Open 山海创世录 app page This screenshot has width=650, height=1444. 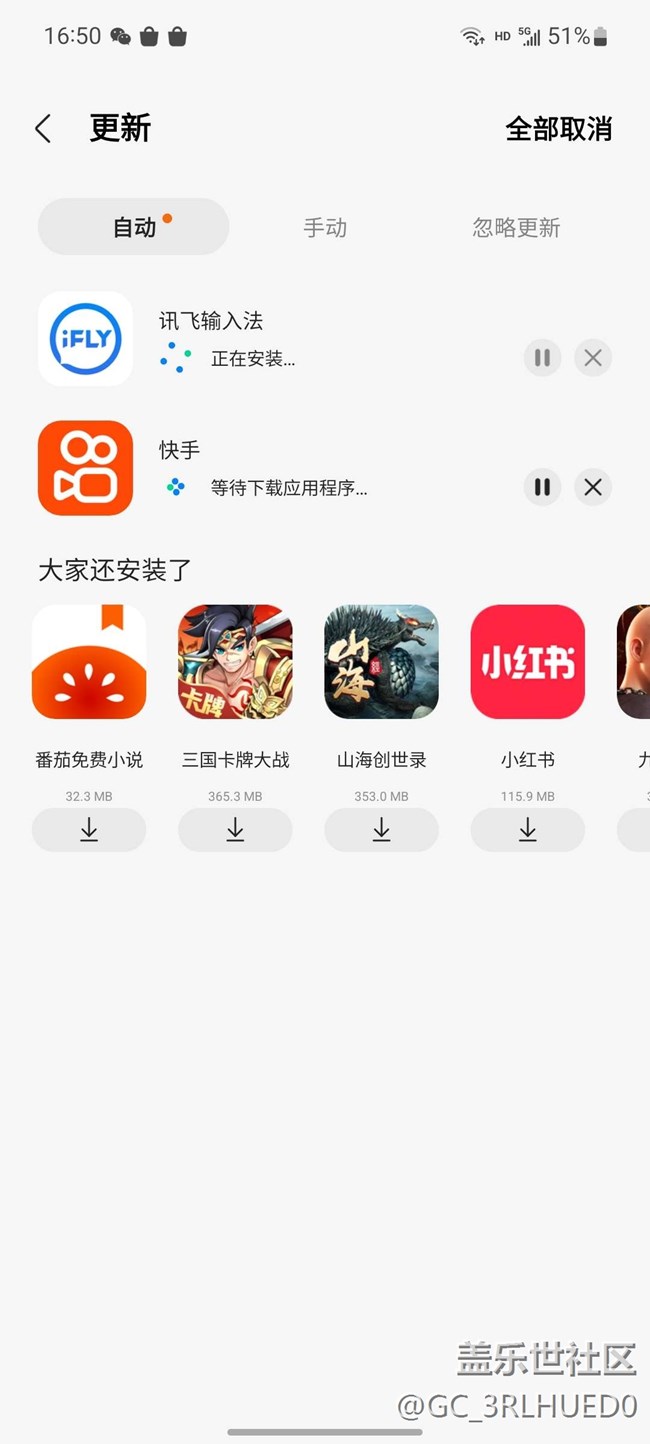381,662
